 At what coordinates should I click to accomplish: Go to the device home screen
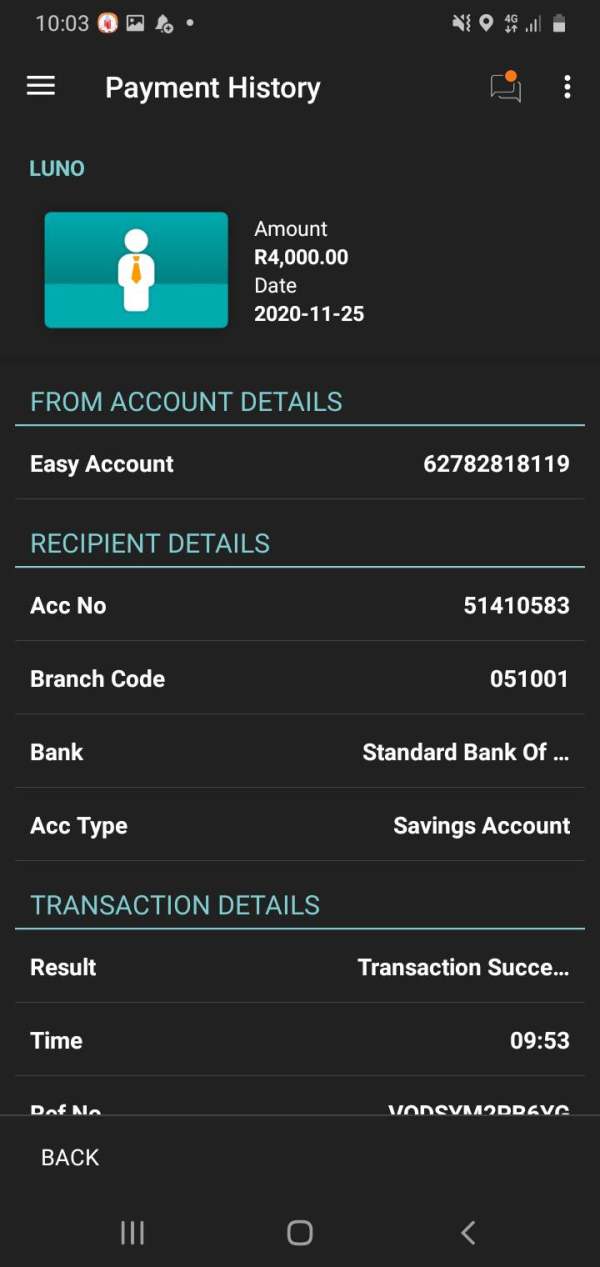click(x=300, y=1233)
